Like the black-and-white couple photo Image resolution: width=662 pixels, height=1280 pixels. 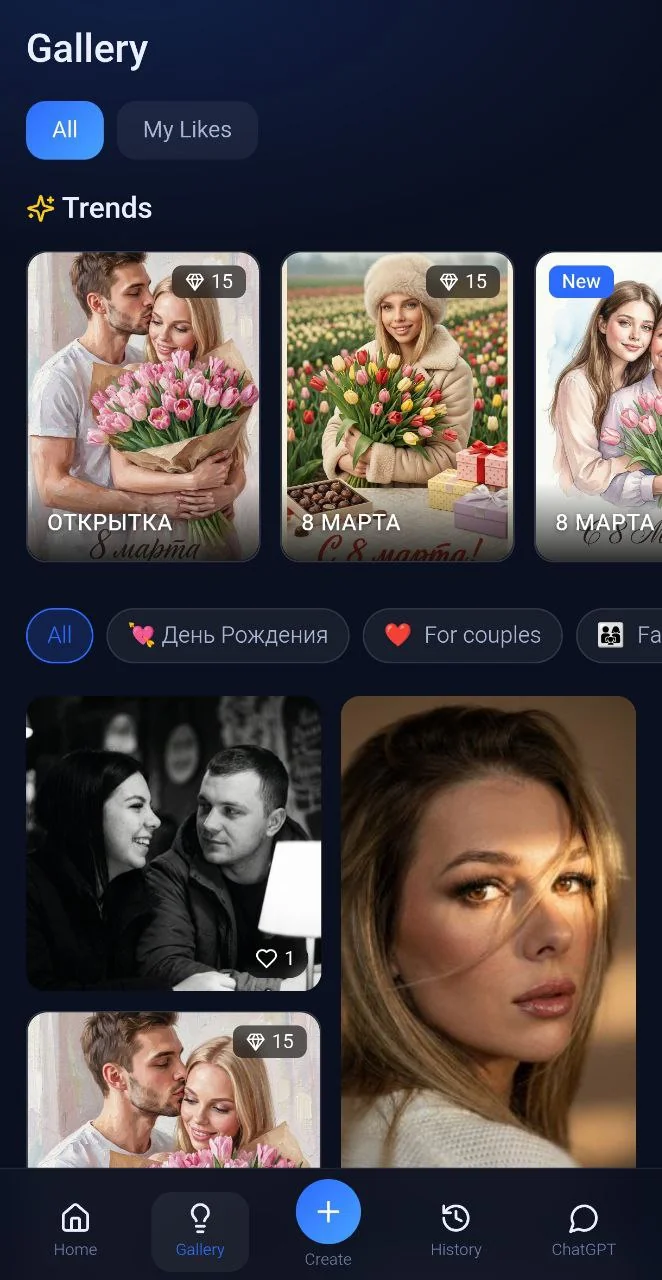(275, 959)
